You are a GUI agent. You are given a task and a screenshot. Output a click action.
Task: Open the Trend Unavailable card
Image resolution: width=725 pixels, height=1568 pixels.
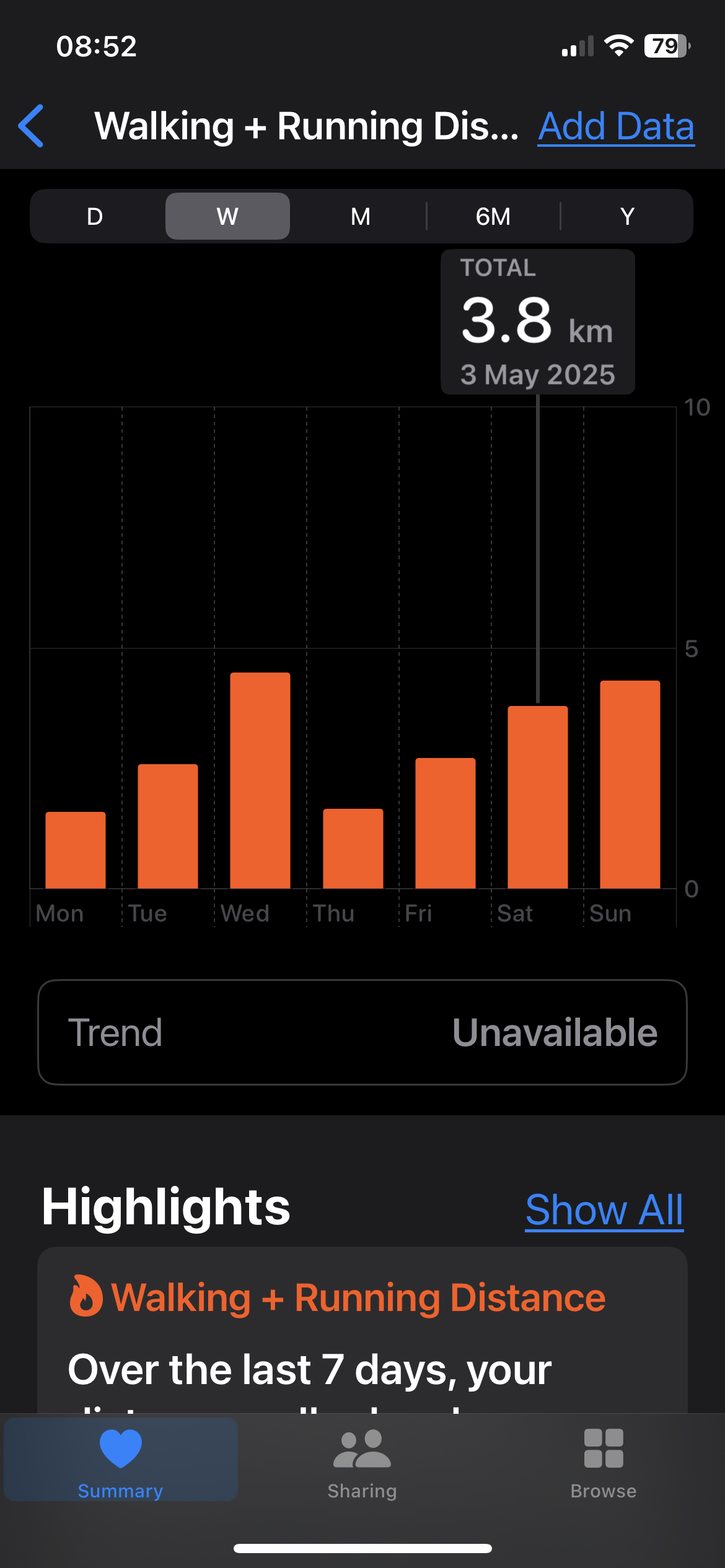(x=362, y=1032)
